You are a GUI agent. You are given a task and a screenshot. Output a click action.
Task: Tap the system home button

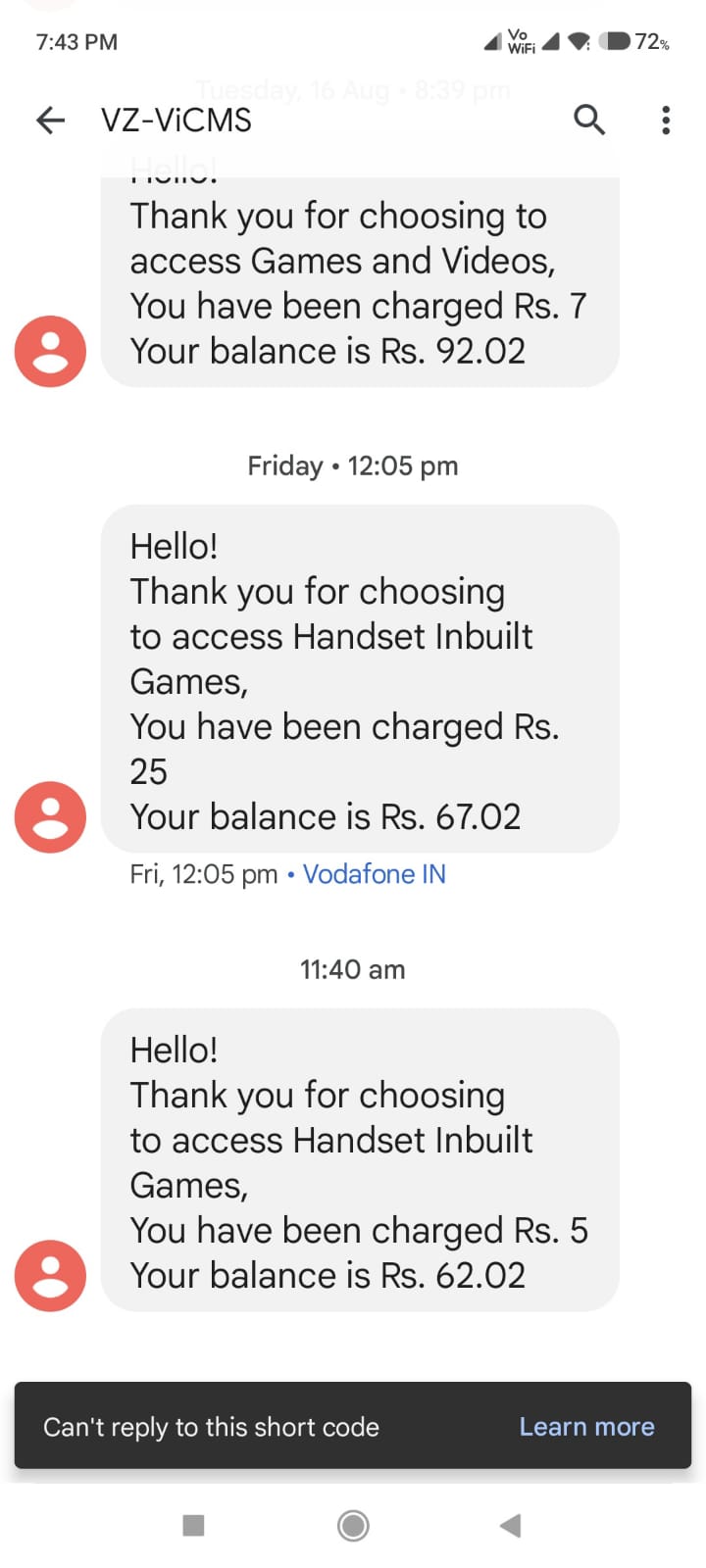[x=353, y=1525]
